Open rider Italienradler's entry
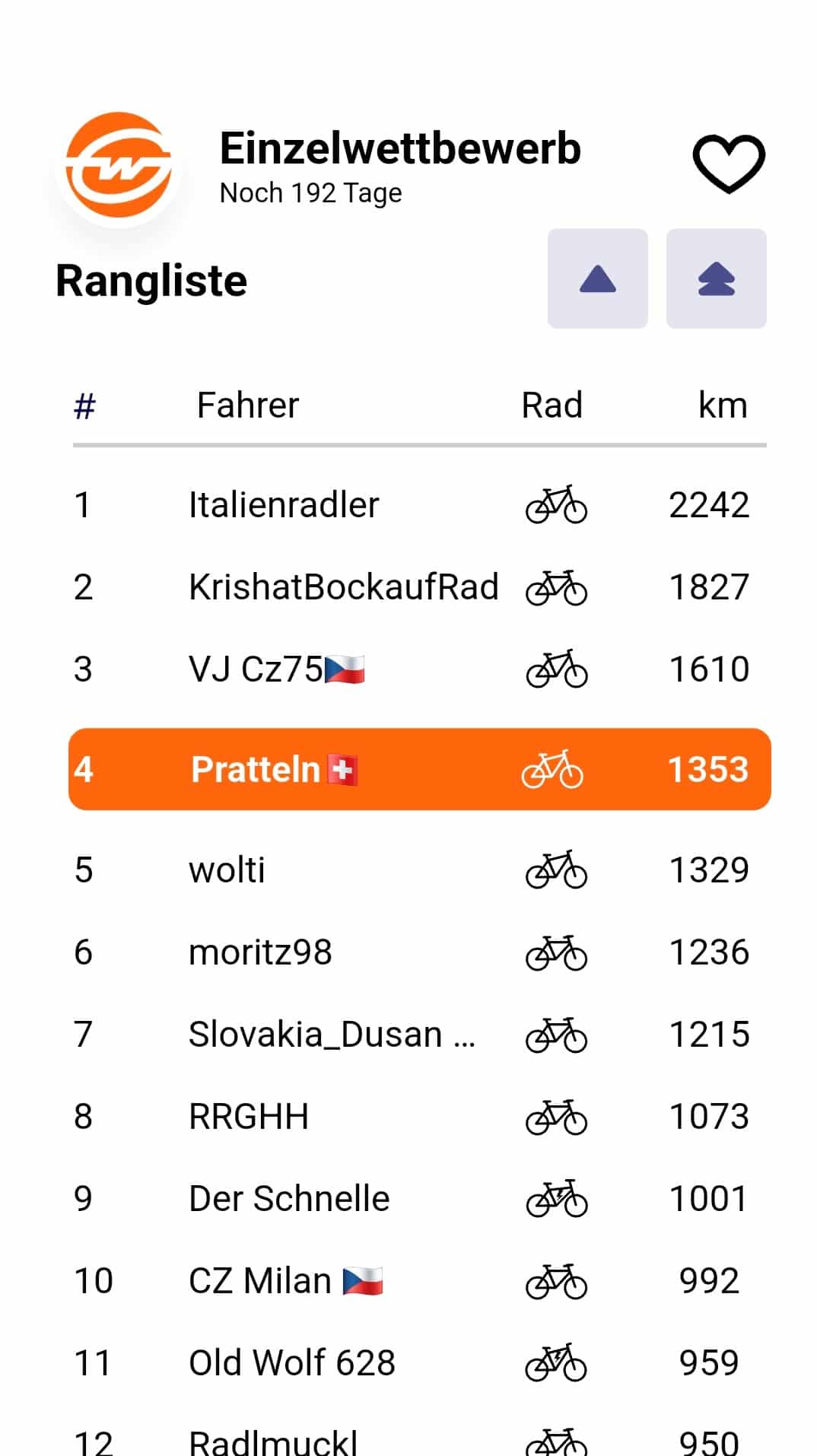817x1456 pixels. [x=420, y=504]
